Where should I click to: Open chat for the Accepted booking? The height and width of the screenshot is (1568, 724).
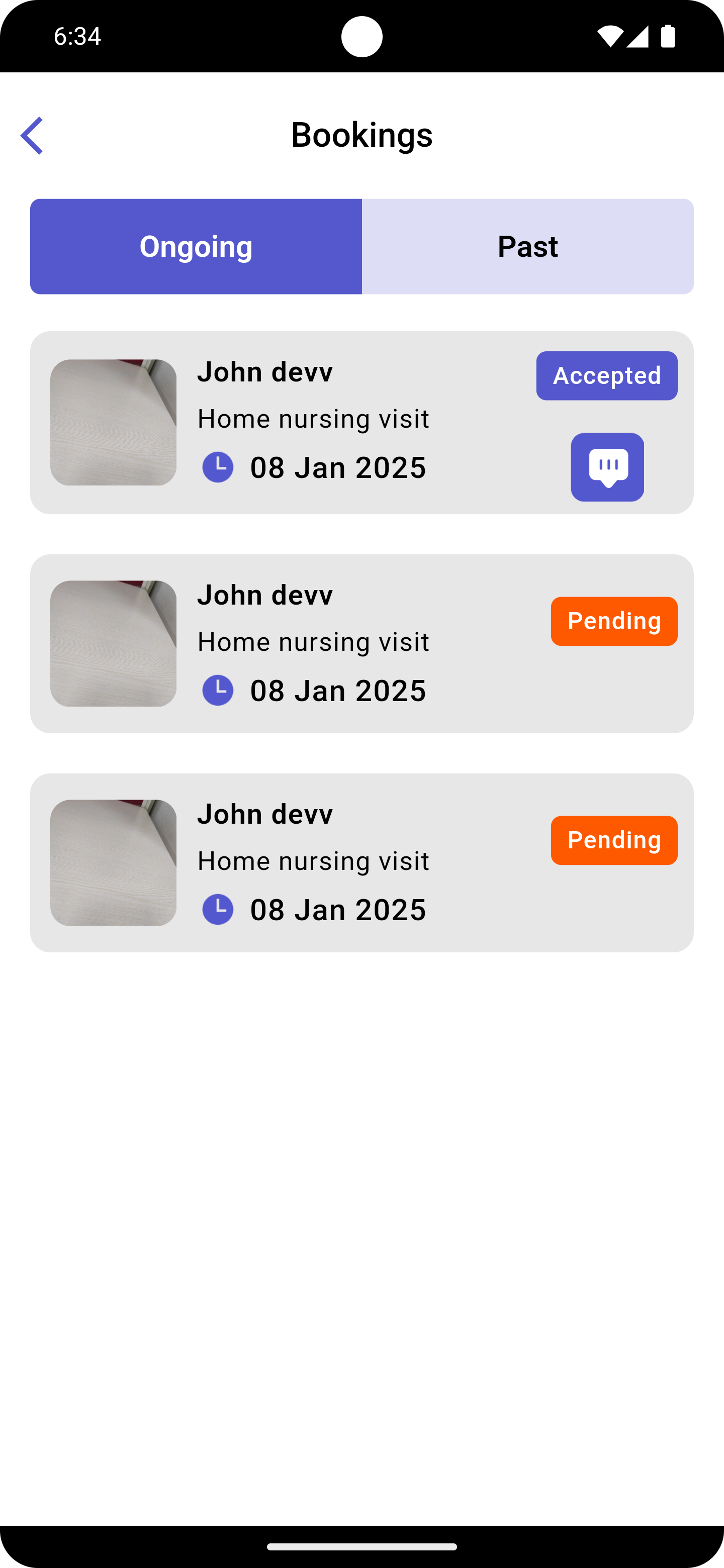point(606,467)
